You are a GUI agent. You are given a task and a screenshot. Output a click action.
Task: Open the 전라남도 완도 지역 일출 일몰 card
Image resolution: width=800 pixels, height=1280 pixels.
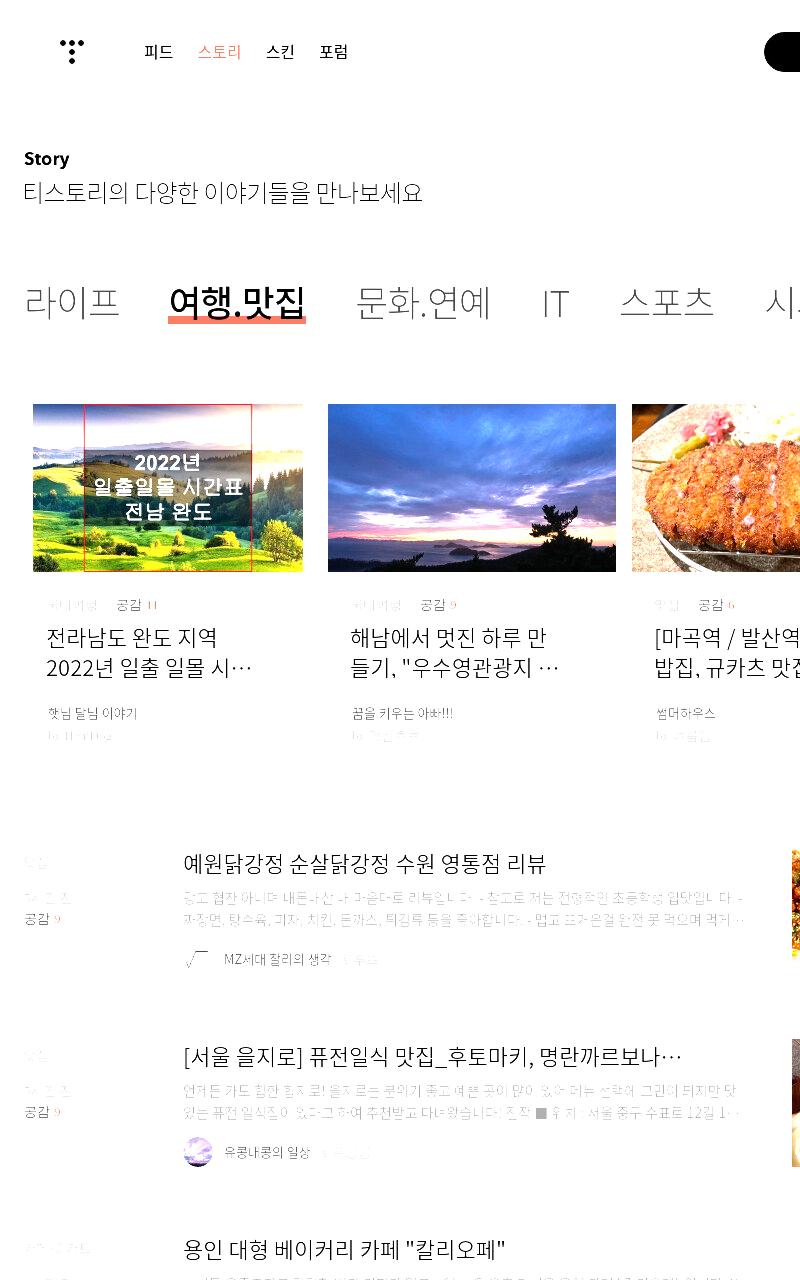point(168,574)
